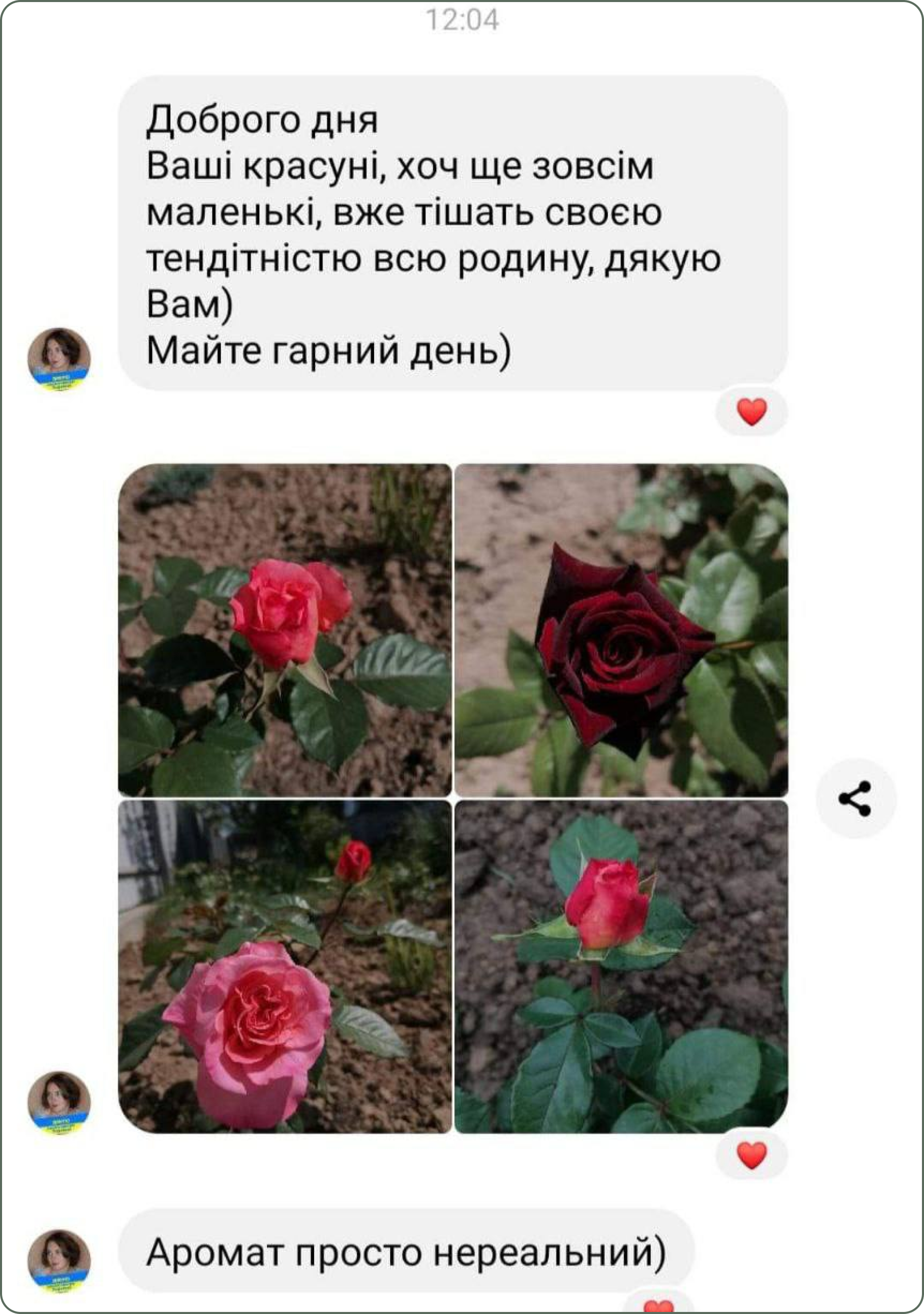Share the rose photo collage

pyautogui.click(x=855, y=798)
